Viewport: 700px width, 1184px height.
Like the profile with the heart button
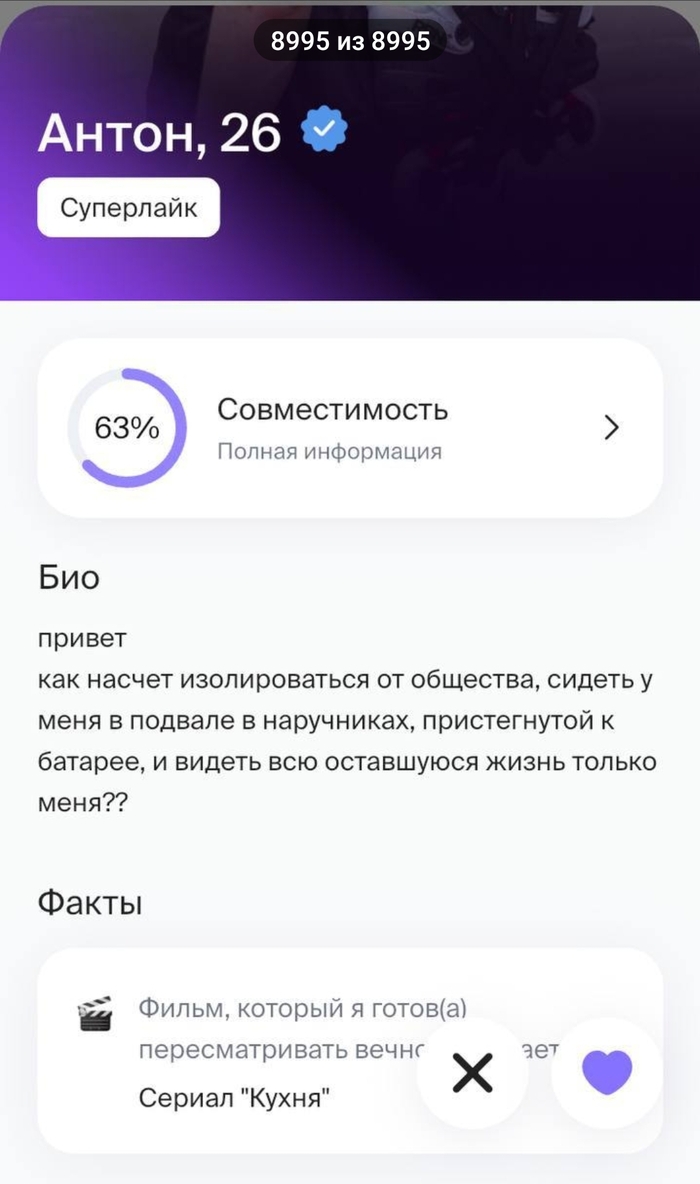pos(607,1073)
